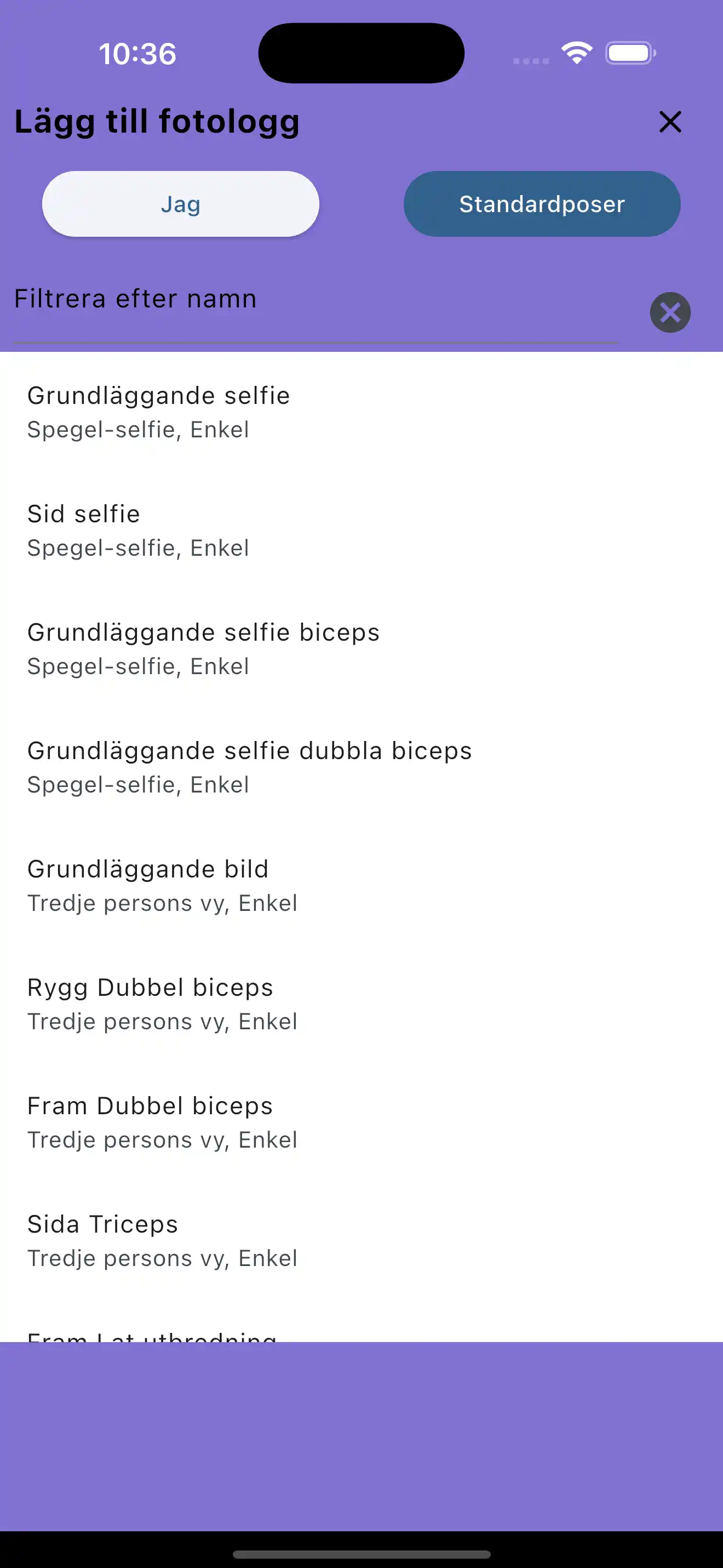723x1568 pixels.
Task: Dismiss the Lägg till fotologg sheet with X
Action: point(669,121)
